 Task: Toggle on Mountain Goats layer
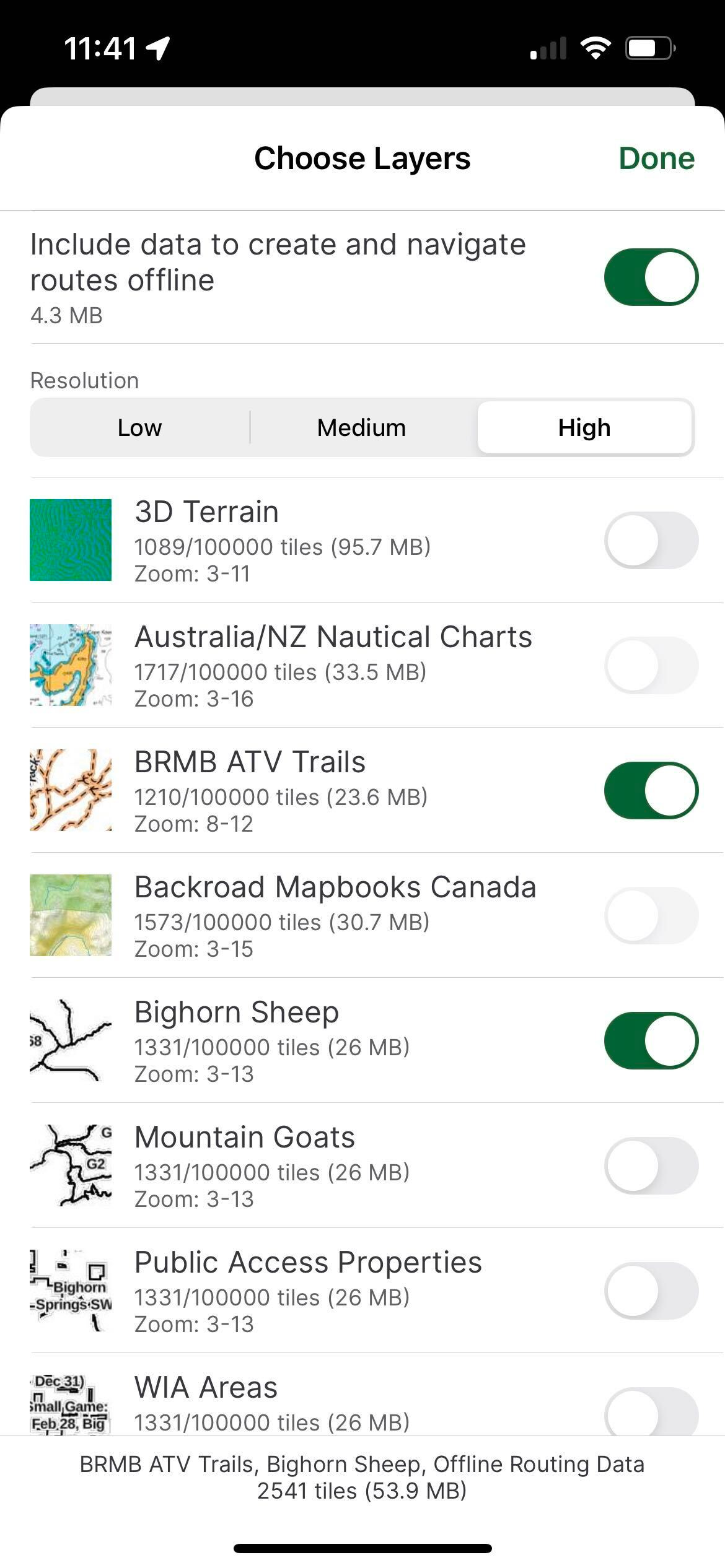(651, 1165)
